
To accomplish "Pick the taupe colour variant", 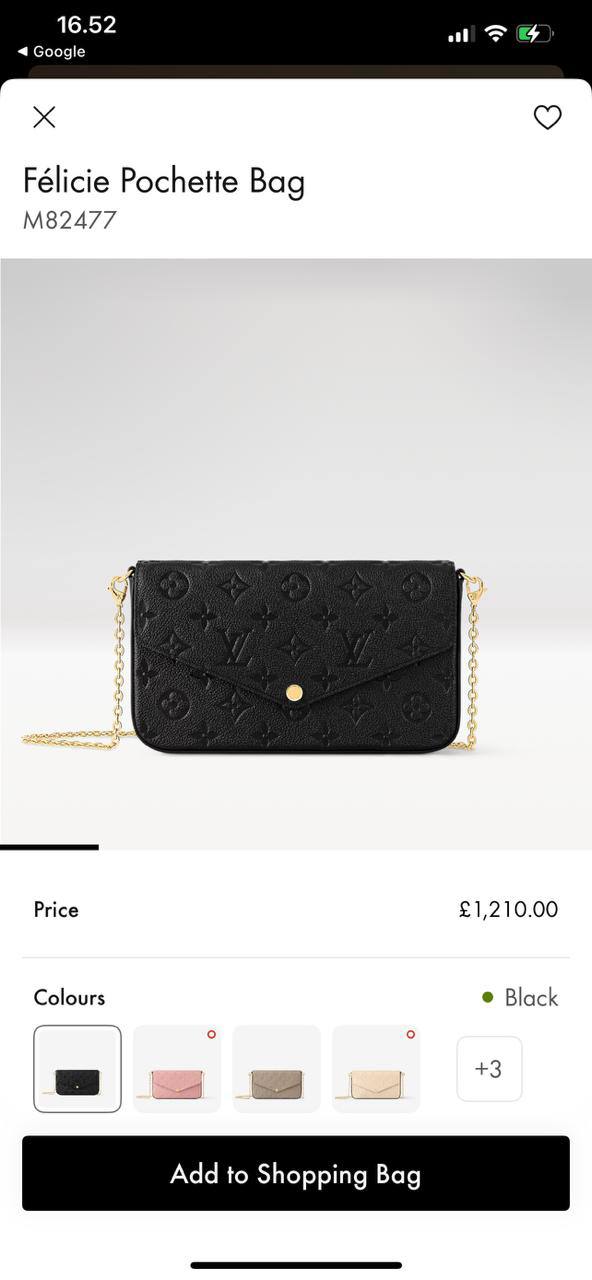I will point(277,1068).
